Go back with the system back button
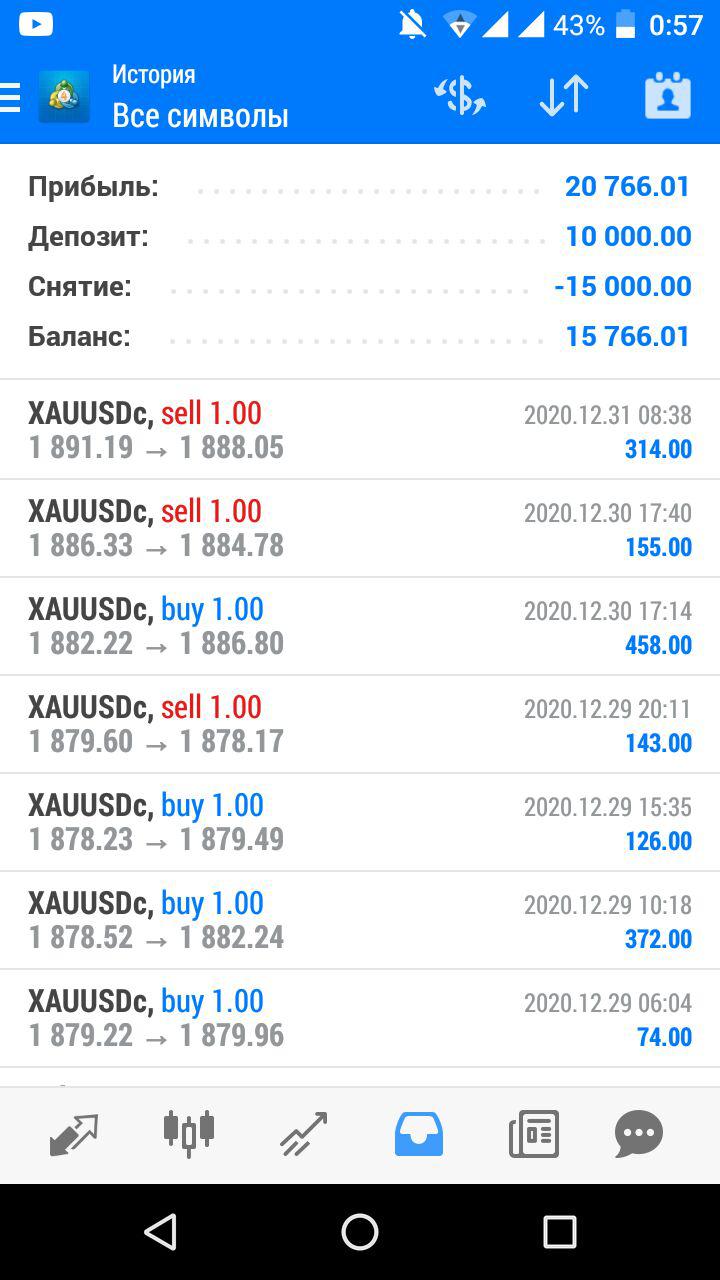The height and width of the screenshot is (1280, 720). coord(160,1232)
